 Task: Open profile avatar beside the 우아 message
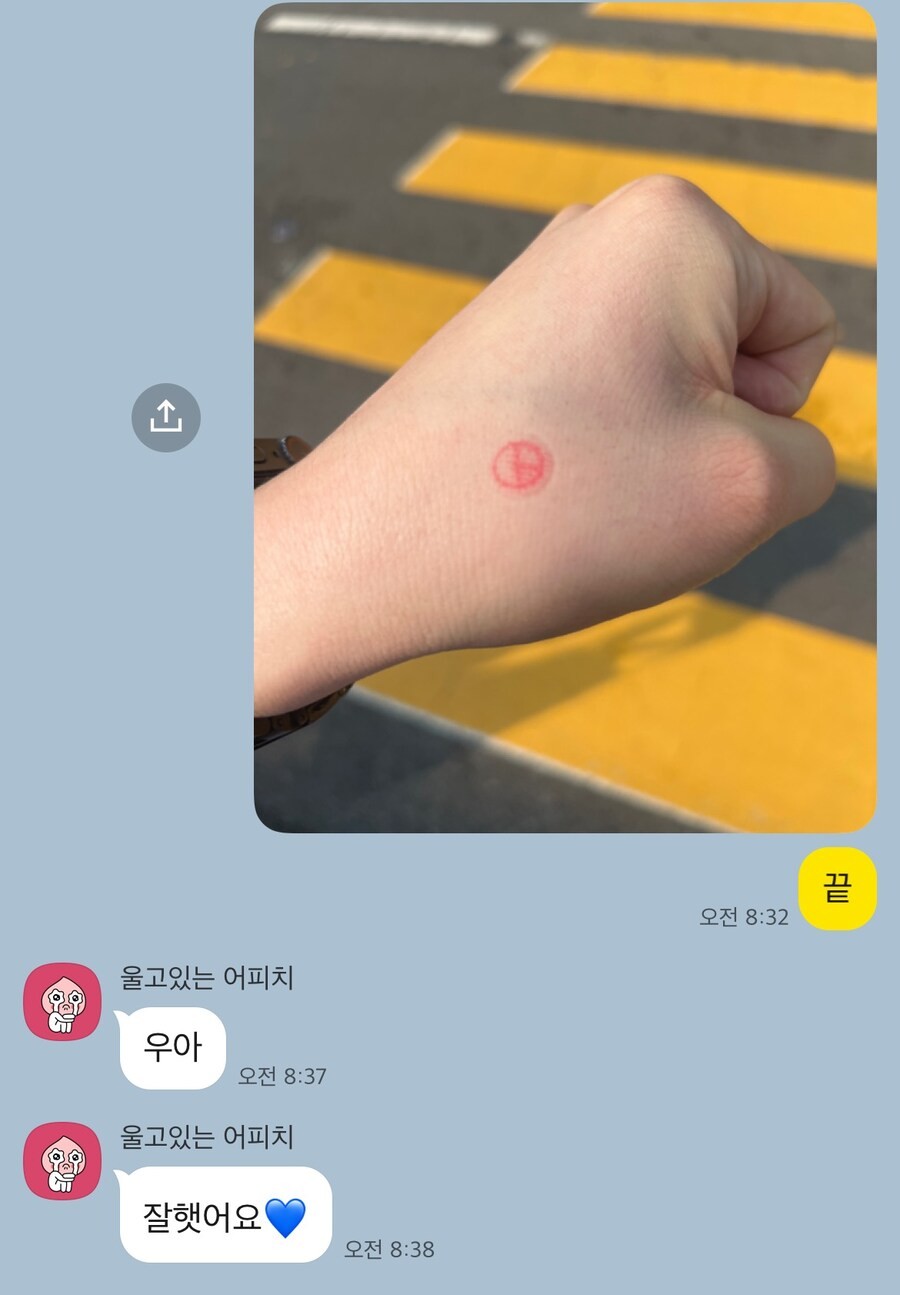tap(62, 1001)
